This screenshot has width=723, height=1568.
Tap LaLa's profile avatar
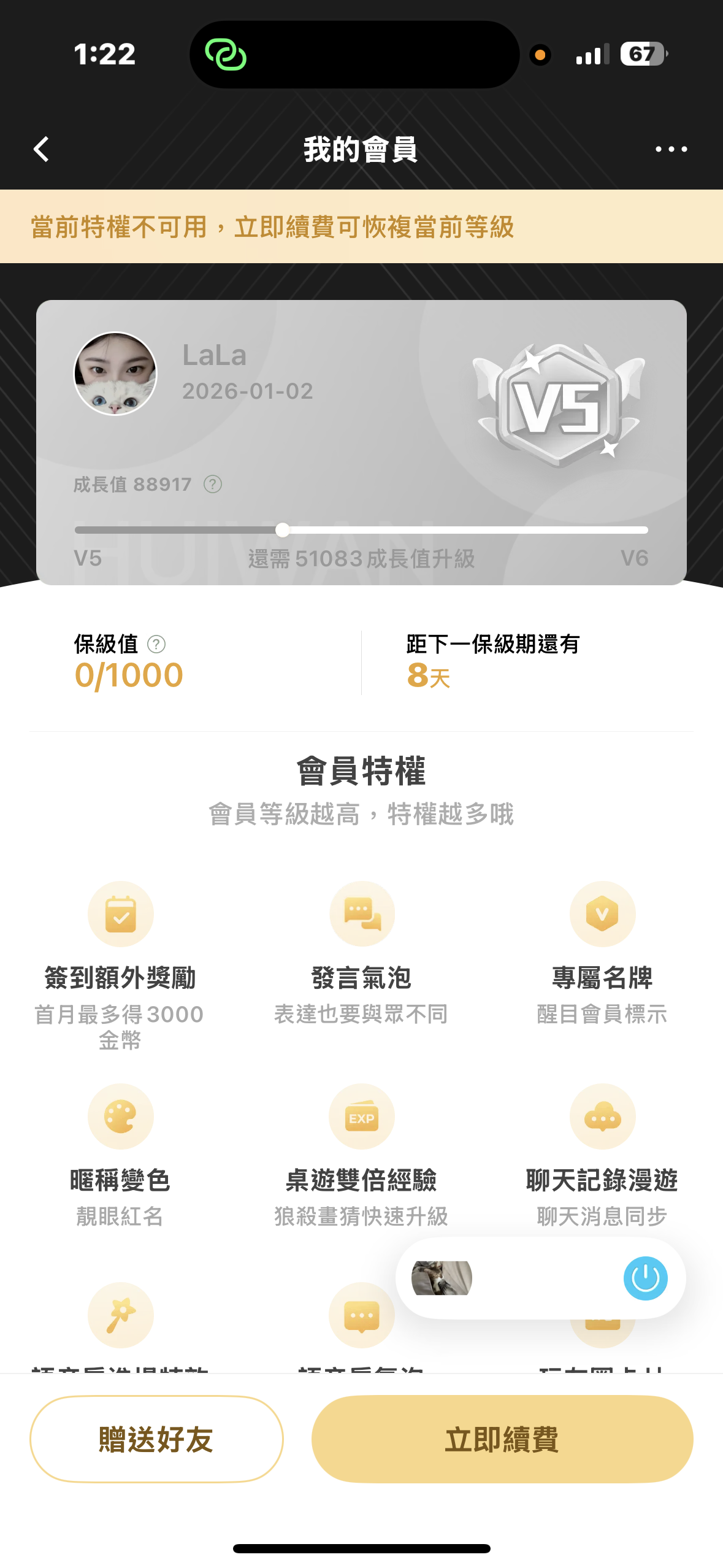(x=115, y=374)
